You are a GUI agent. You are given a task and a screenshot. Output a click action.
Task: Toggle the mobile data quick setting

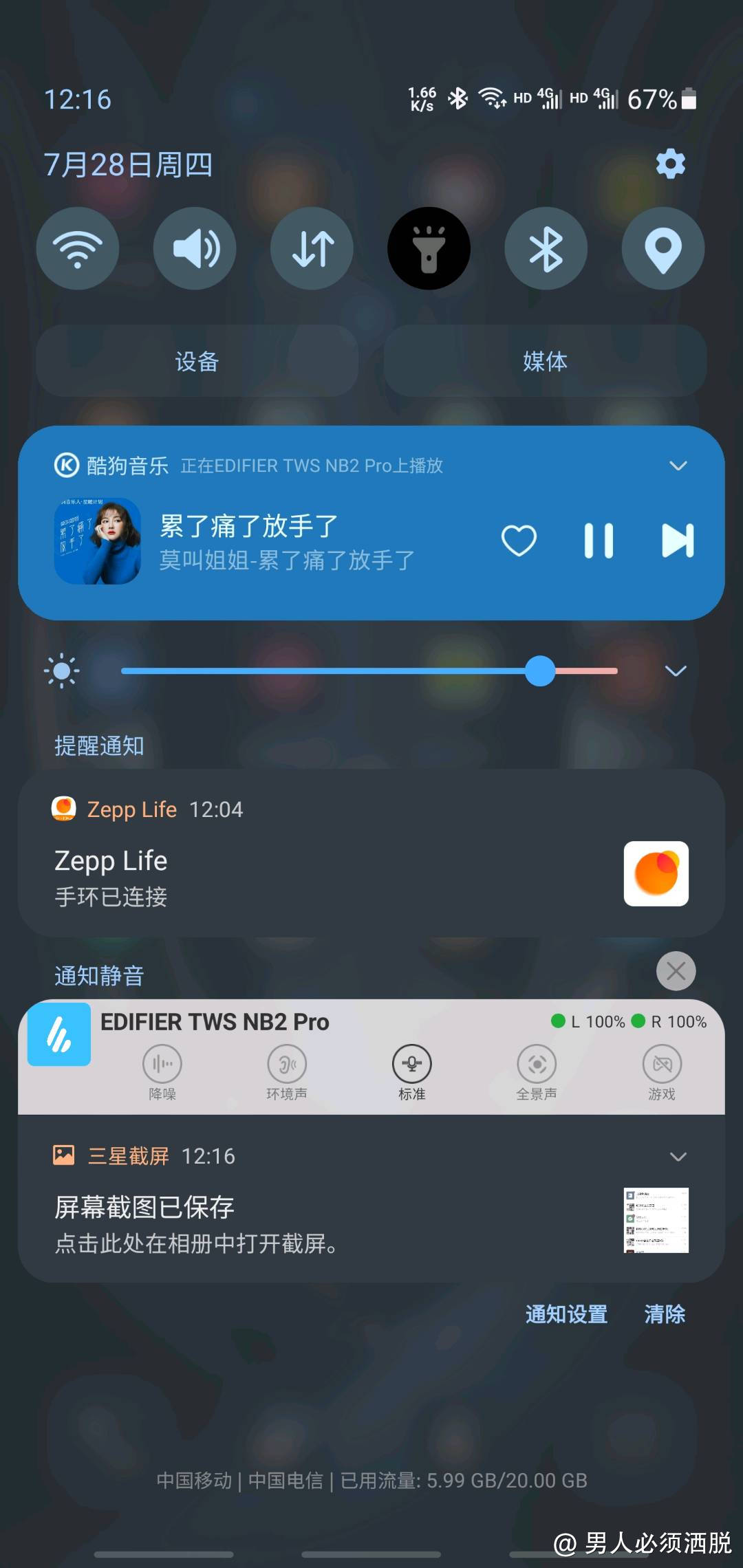(312, 248)
